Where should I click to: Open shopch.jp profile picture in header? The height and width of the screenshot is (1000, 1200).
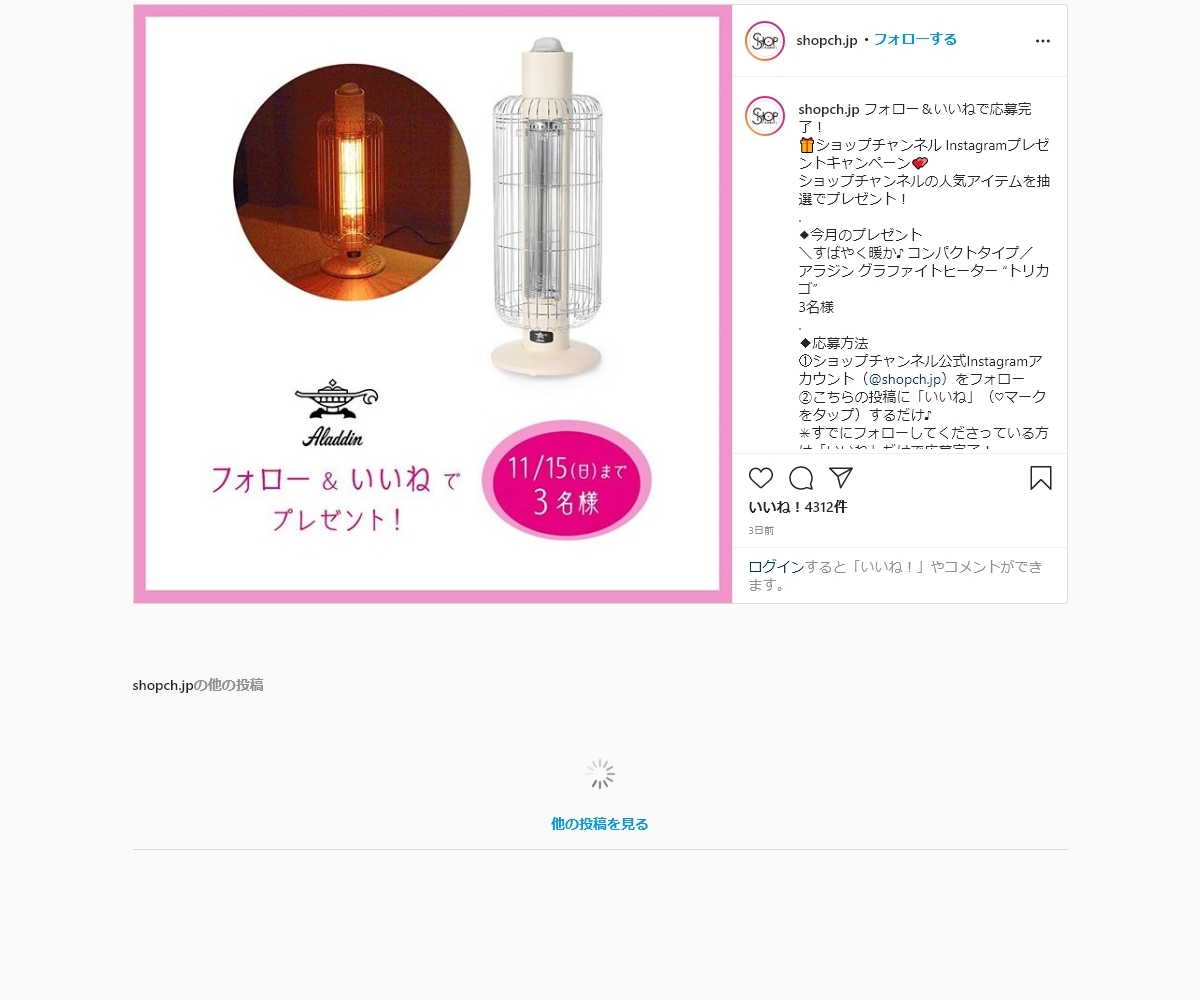pos(765,41)
